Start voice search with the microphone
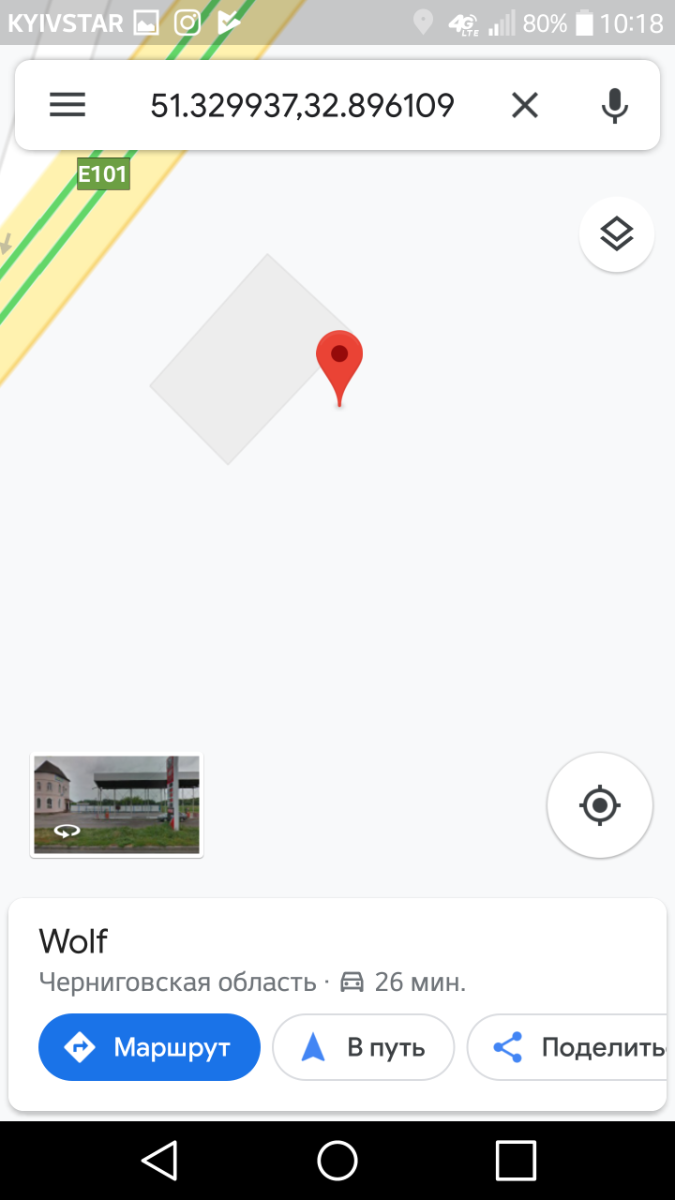Screen dimensions: 675x1200 point(614,105)
